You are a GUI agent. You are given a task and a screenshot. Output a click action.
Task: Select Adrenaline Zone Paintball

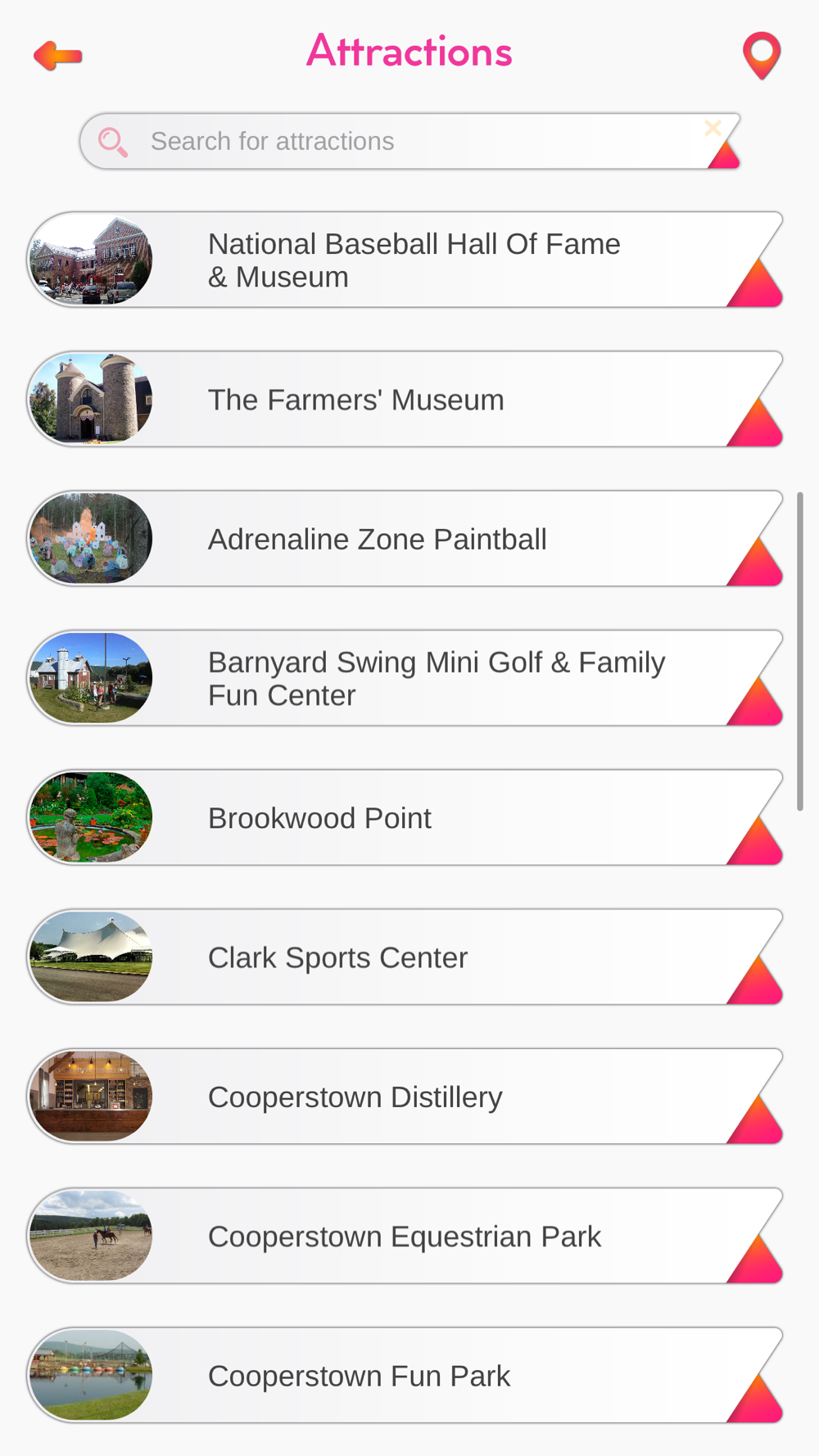[405, 539]
